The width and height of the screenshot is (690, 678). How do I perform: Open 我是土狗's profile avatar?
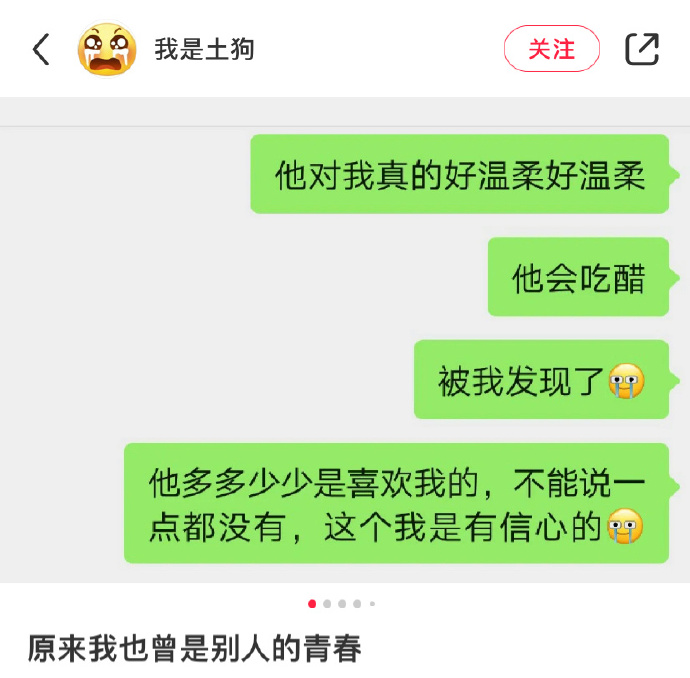107,49
